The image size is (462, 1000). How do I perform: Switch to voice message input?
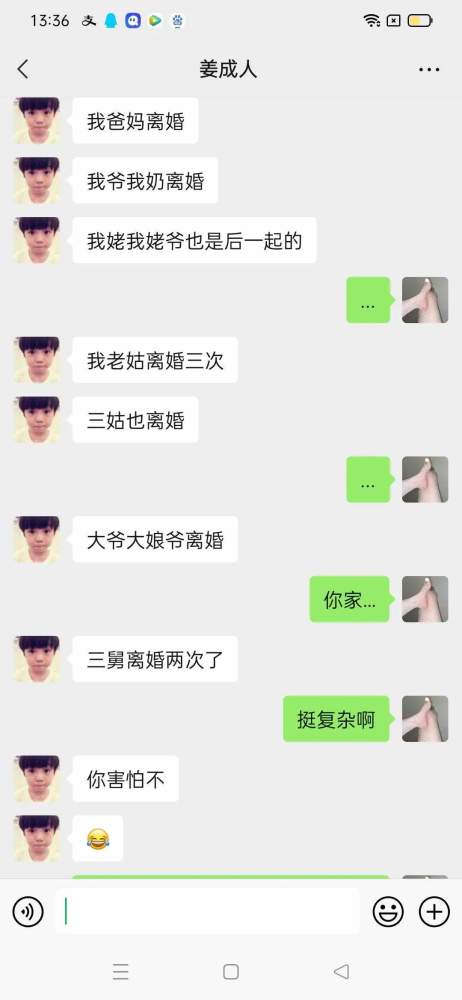[28, 912]
